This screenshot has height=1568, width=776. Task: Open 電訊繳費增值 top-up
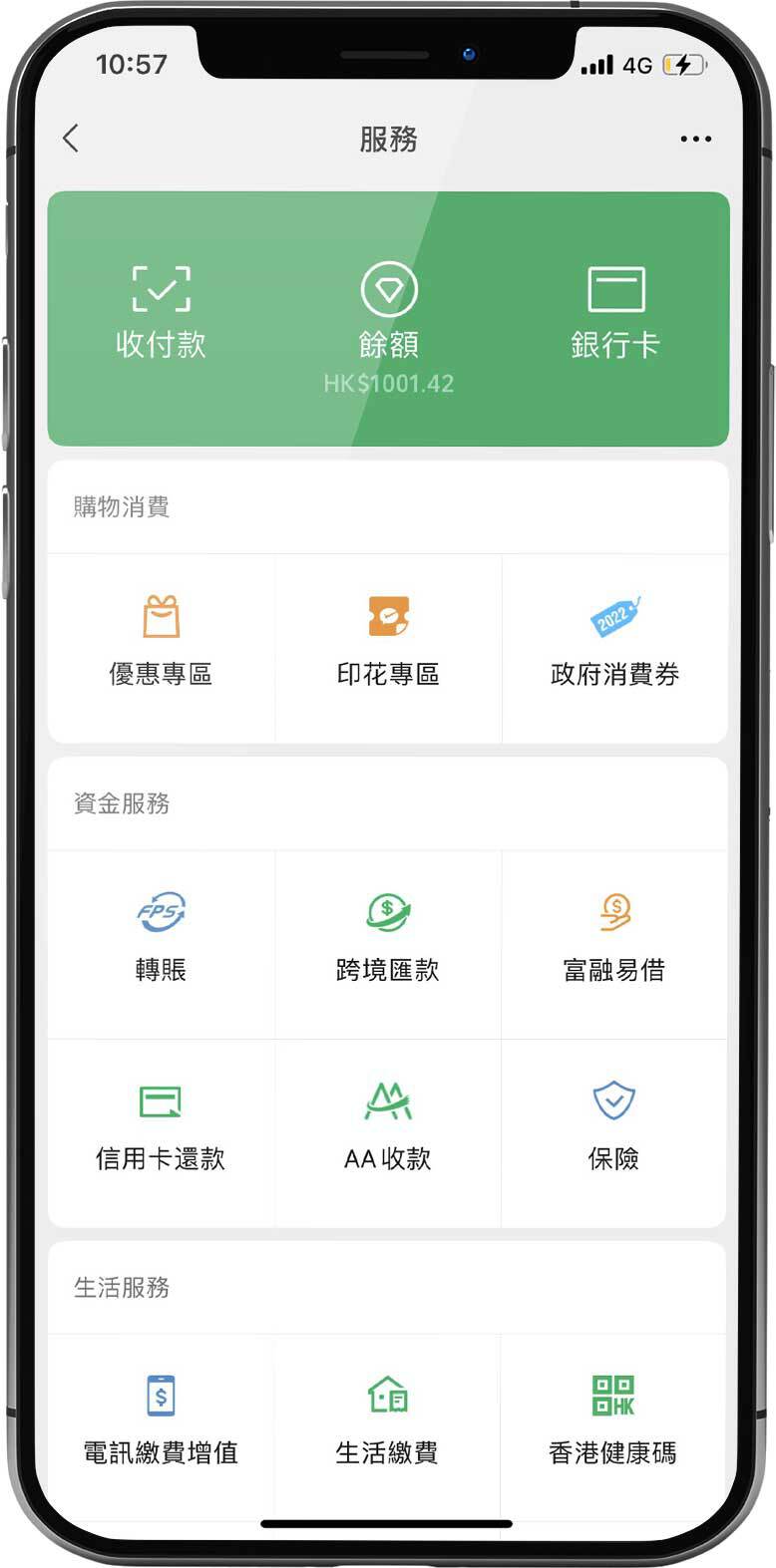[x=161, y=1425]
